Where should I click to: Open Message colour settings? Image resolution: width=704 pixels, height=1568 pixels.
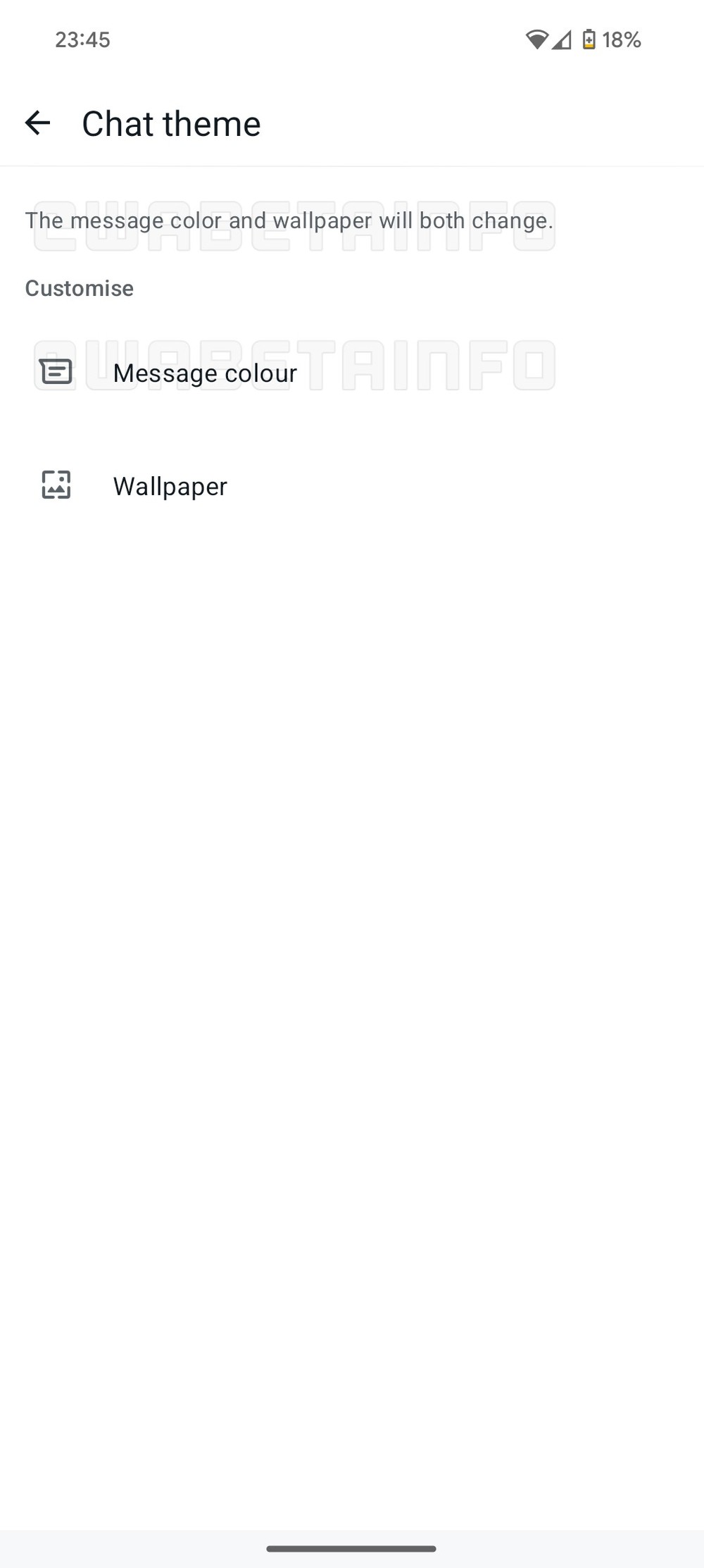tap(204, 373)
